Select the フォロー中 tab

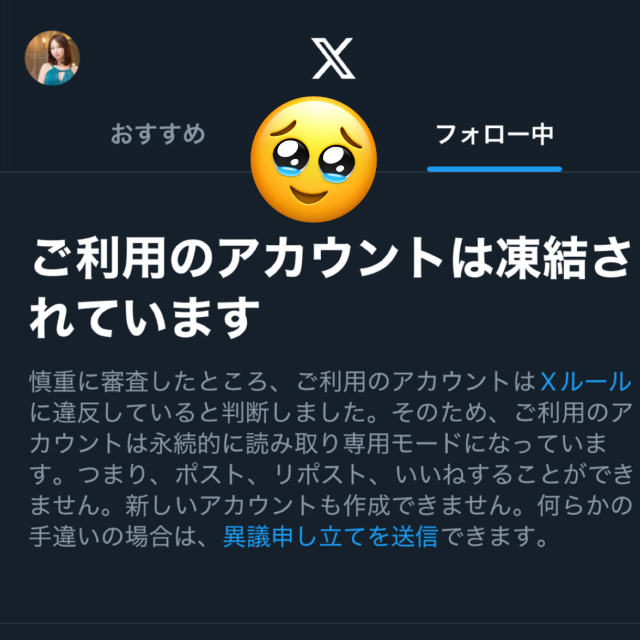pos(494,134)
